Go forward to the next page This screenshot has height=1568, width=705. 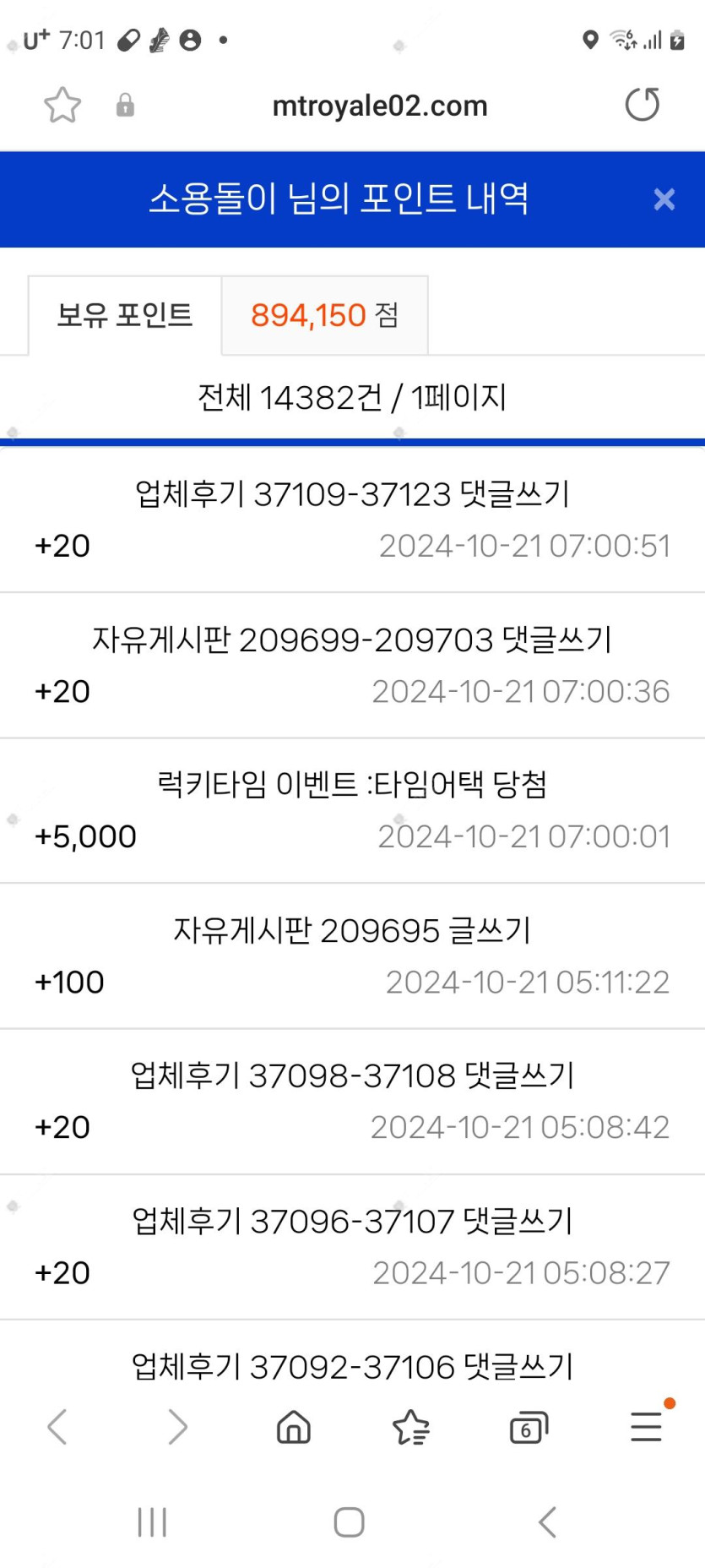176,1428
